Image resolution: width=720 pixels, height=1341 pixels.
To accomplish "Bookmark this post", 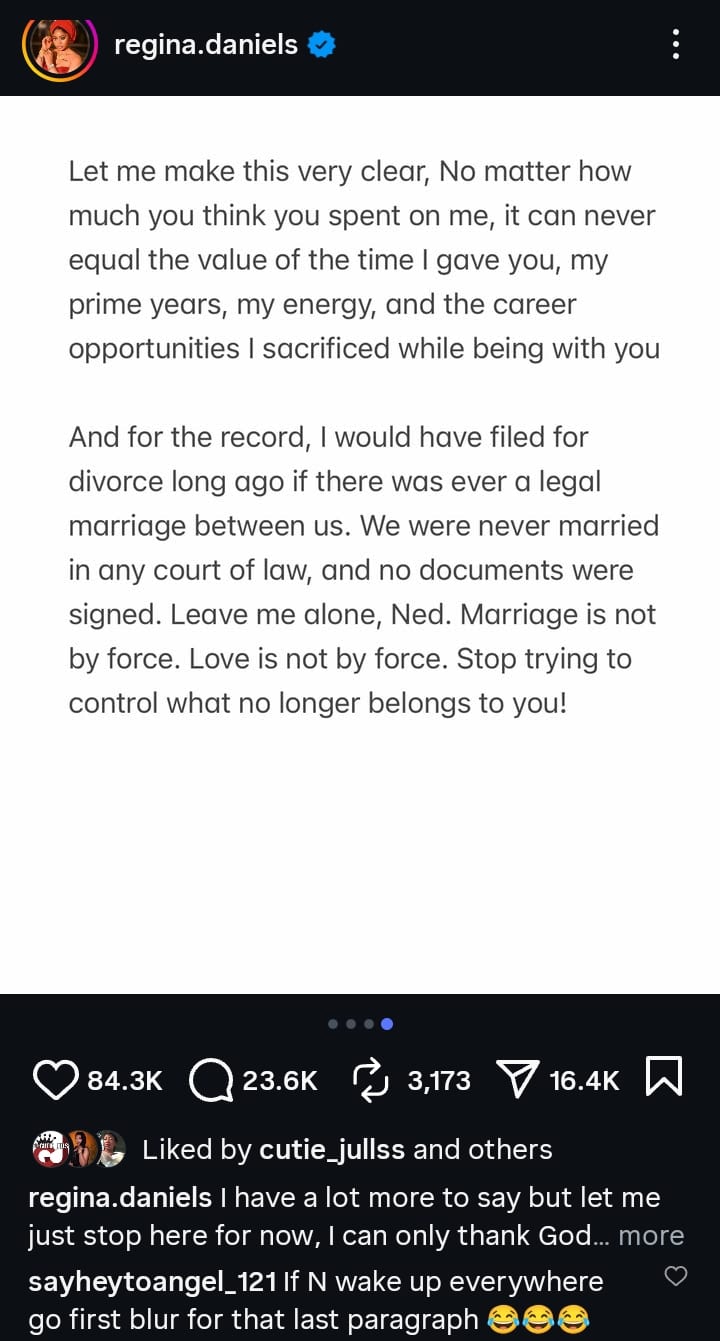I will coord(665,1079).
